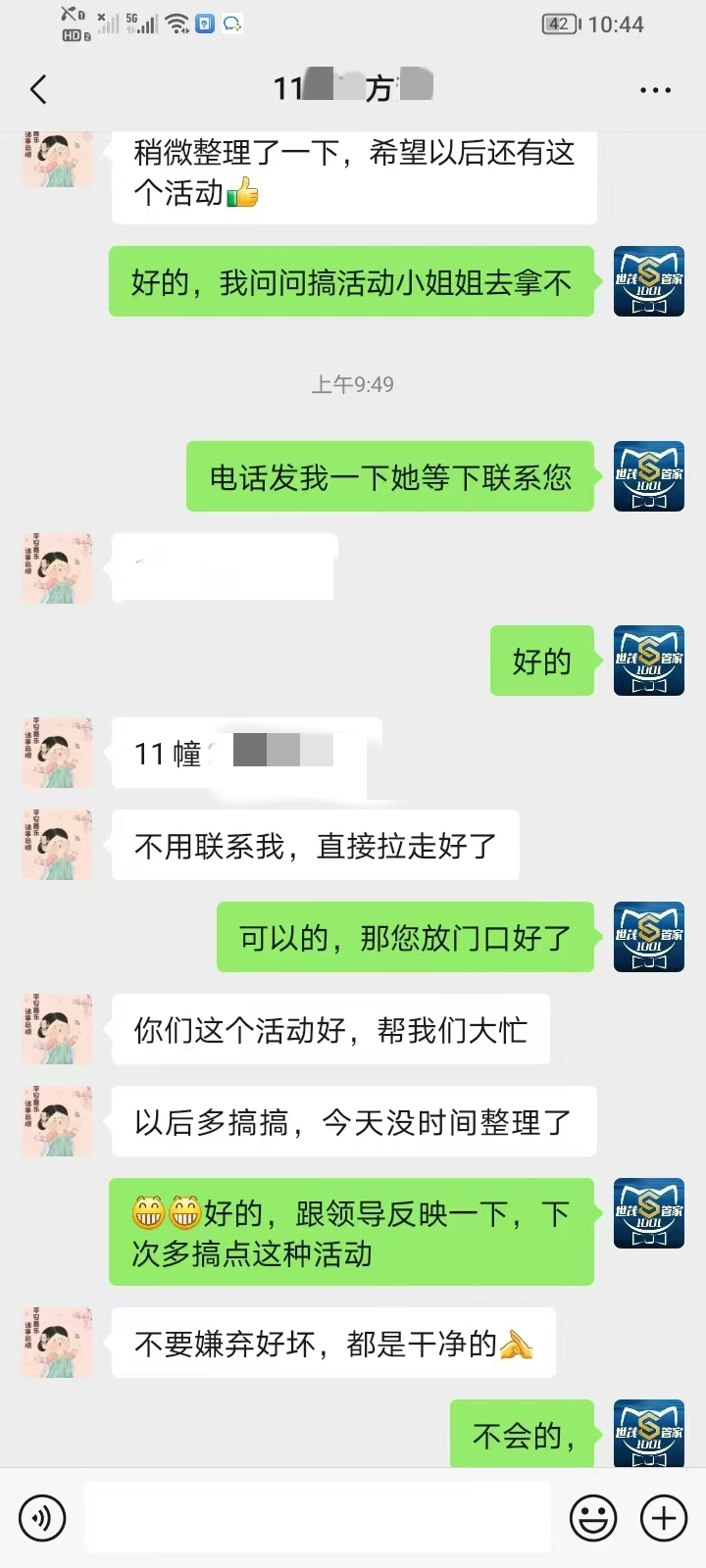Go back to the chat list
706x1568 pixels.
[39, 90]
